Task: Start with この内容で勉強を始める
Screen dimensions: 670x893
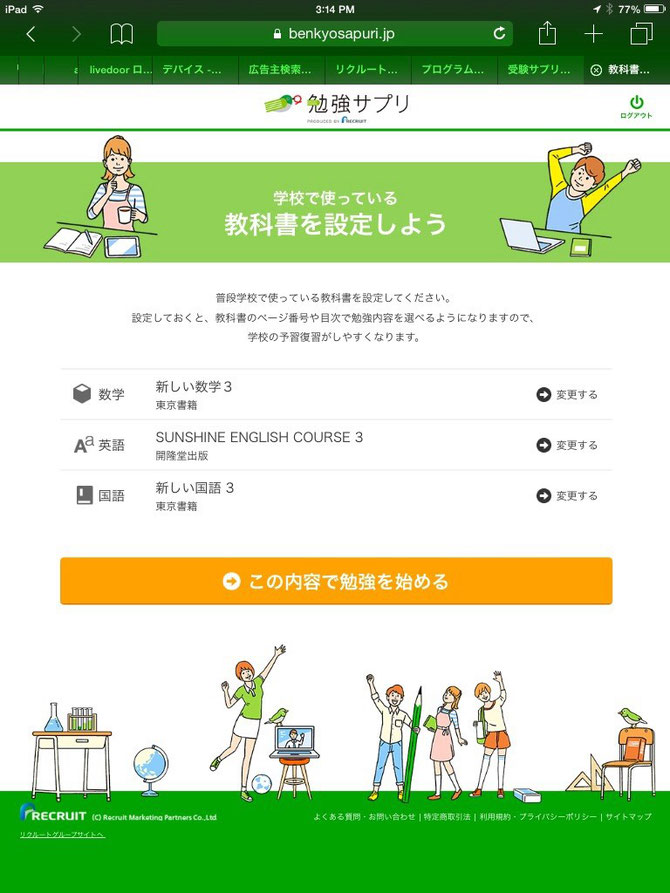Action: pos(335,581)
